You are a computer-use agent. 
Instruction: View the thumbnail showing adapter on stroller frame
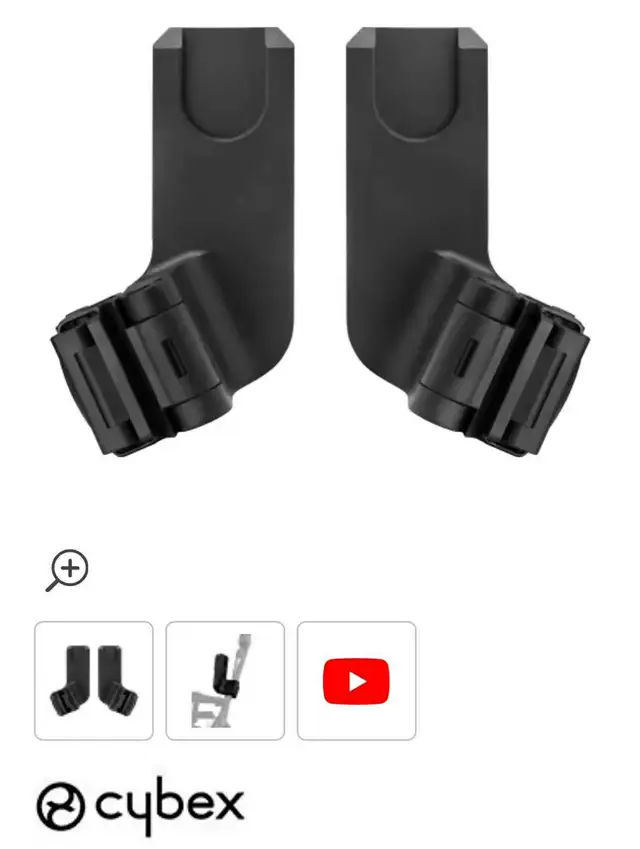coord(225,681)
